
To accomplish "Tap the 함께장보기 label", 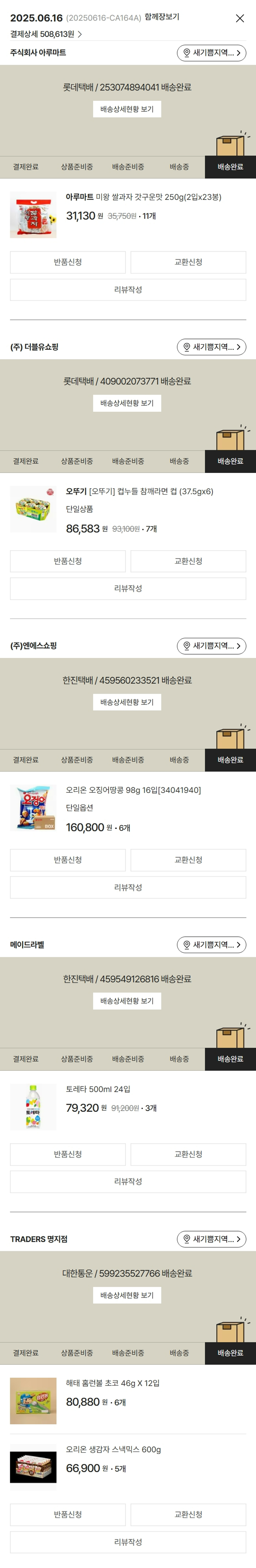I will (x=162, y=17).
